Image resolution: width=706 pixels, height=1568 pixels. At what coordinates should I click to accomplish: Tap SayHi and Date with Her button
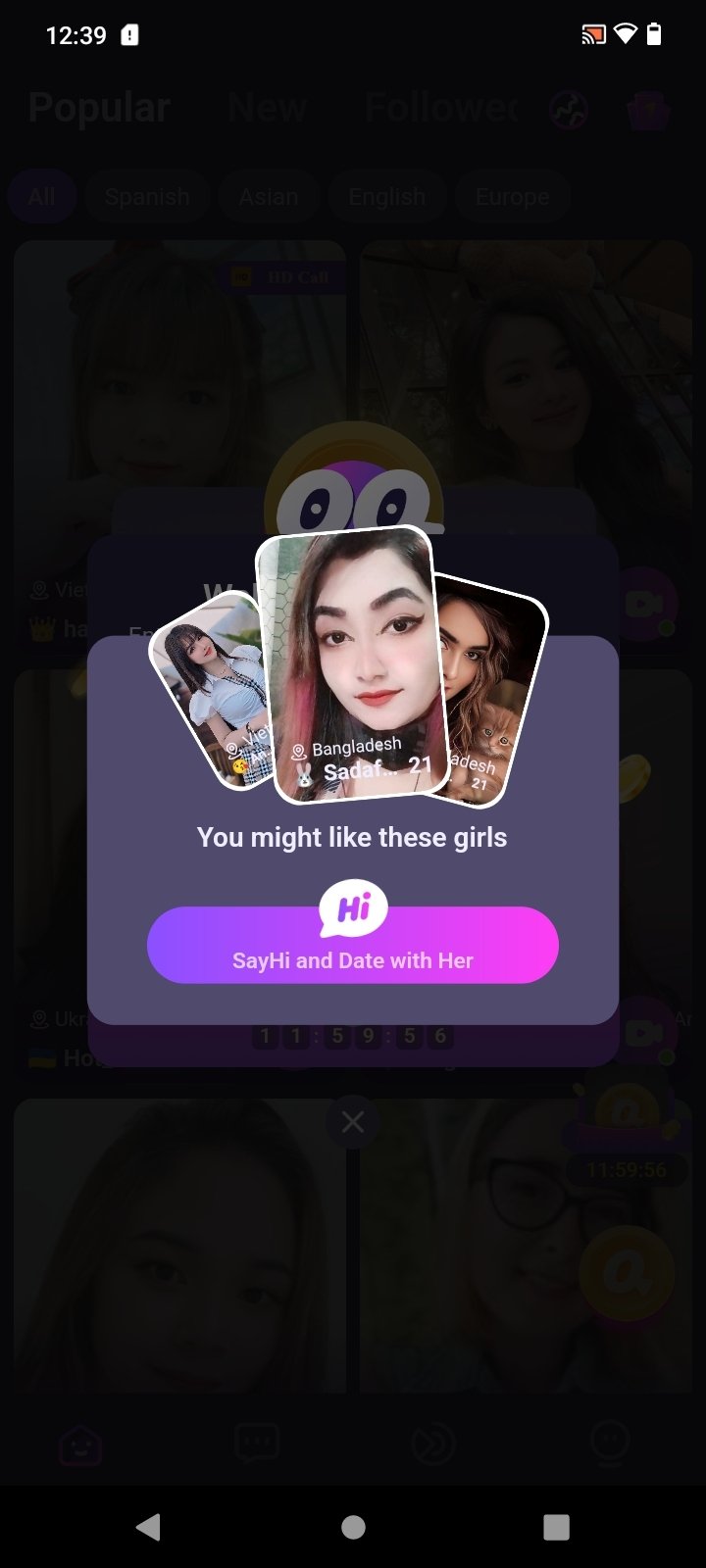[x=352, y=947]
